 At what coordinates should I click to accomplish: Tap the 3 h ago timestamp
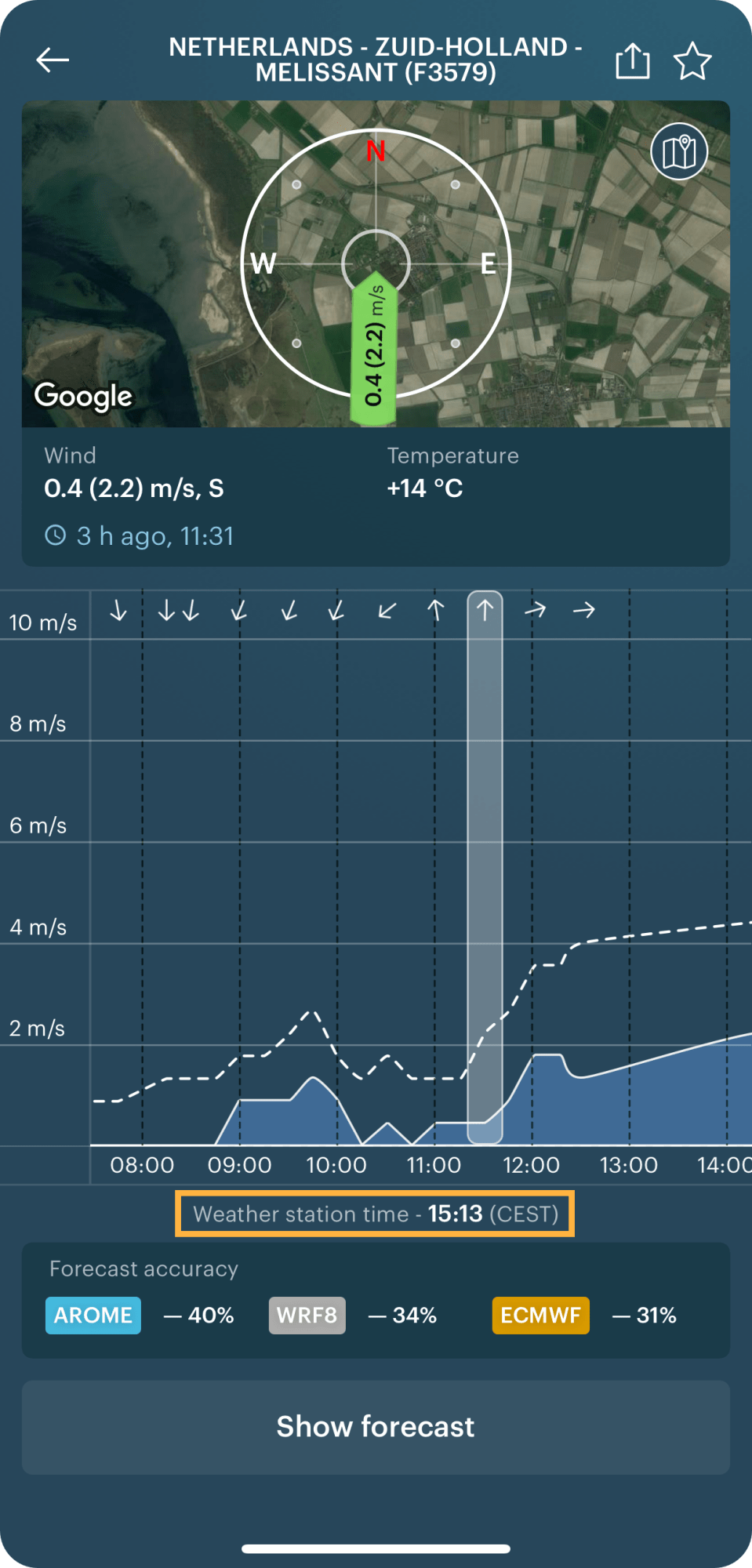pyautogui.click(x=154, y=536)
